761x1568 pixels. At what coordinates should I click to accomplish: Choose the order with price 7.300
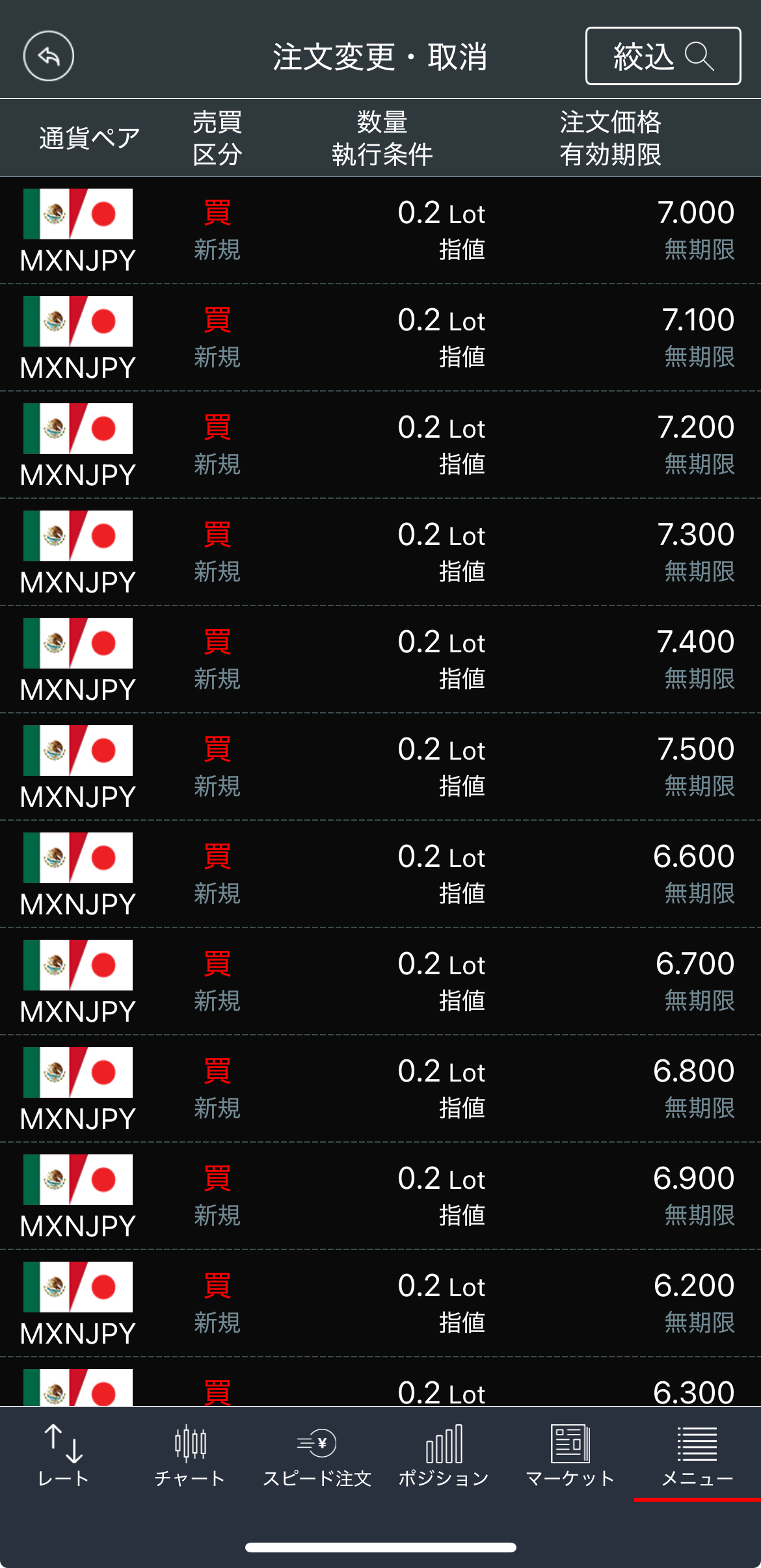(x=380, y=552)
